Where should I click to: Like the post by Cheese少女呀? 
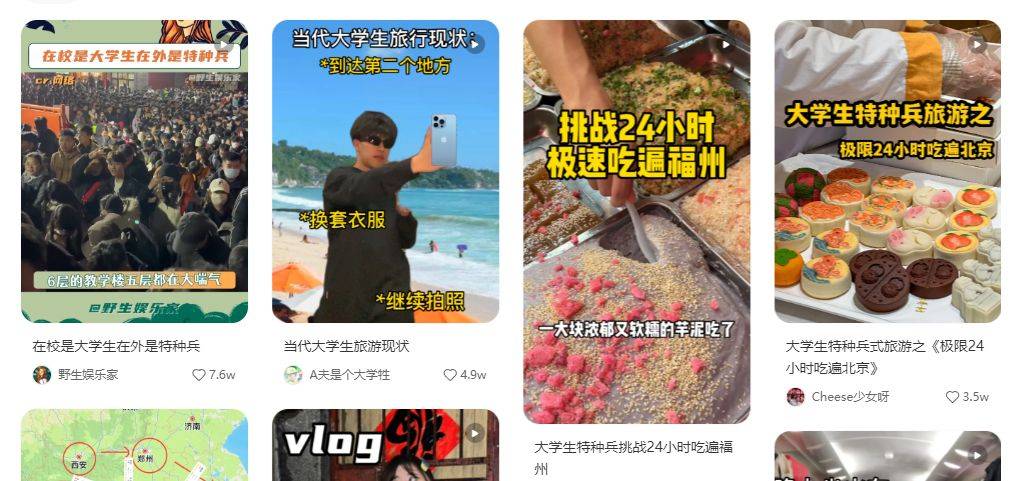tap(952, 397)
